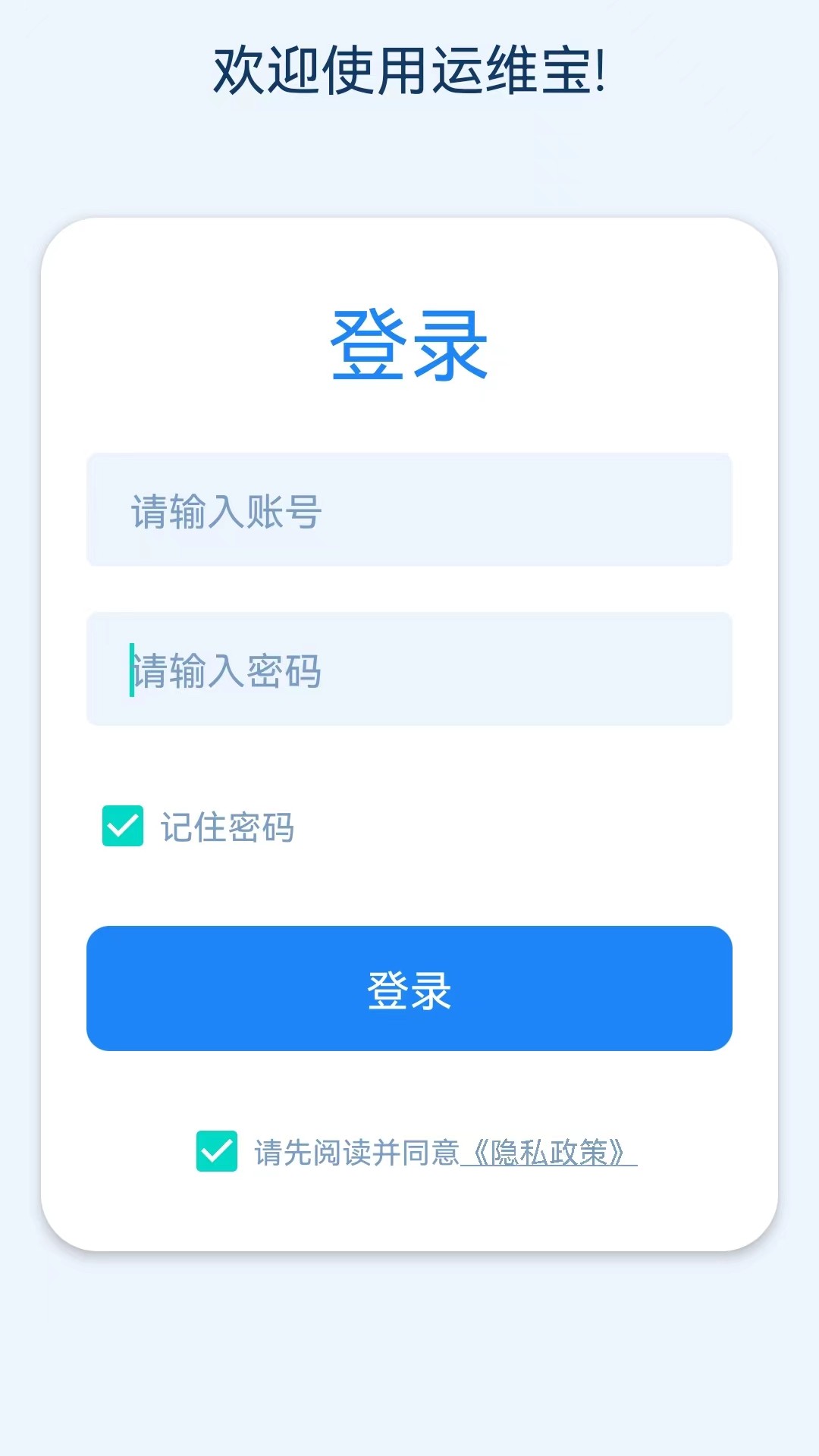
Task: Click the 请输入账号 placeholder text
Action: [x=225, y=512]
